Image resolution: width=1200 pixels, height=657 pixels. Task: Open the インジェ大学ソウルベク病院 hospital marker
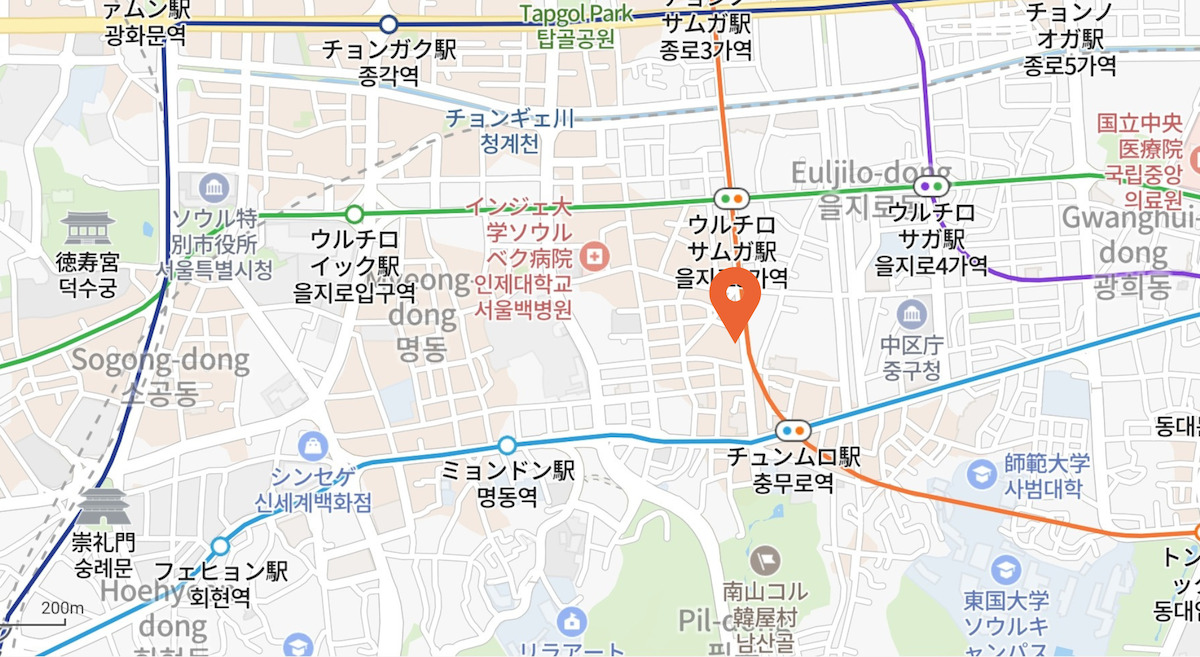click(x=595, y=258)
